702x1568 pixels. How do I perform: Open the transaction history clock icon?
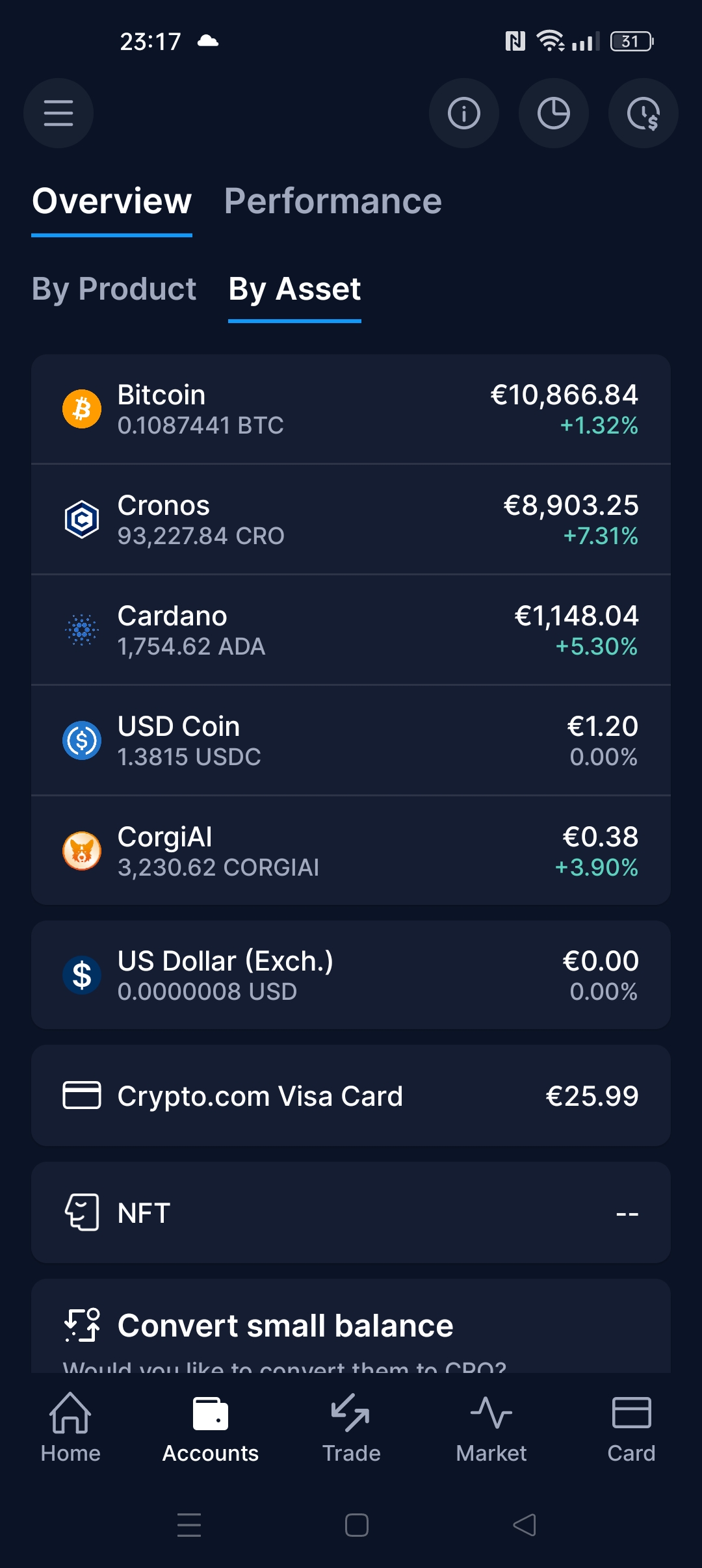pyautogui.click(x=643, y=113)
